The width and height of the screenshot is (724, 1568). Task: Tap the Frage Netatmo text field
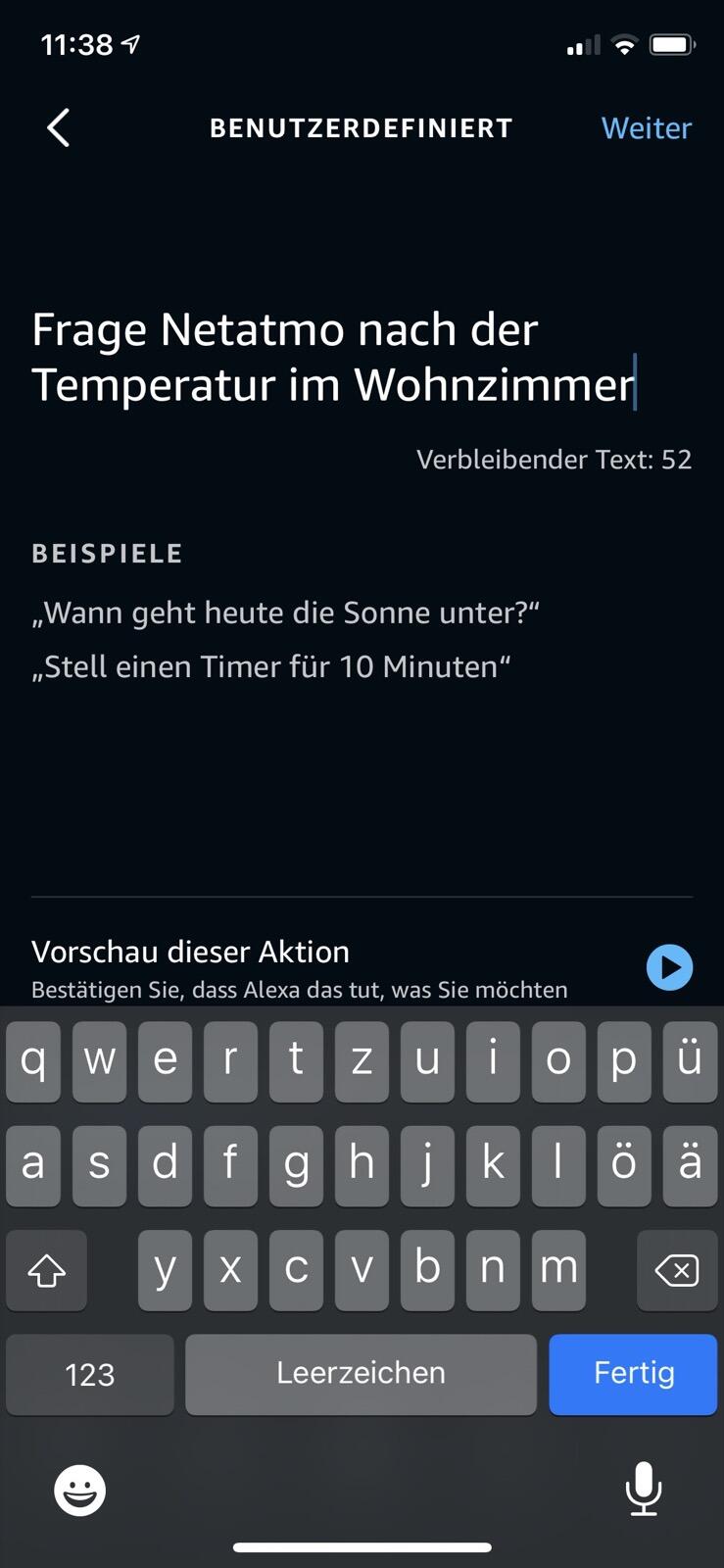333,357
